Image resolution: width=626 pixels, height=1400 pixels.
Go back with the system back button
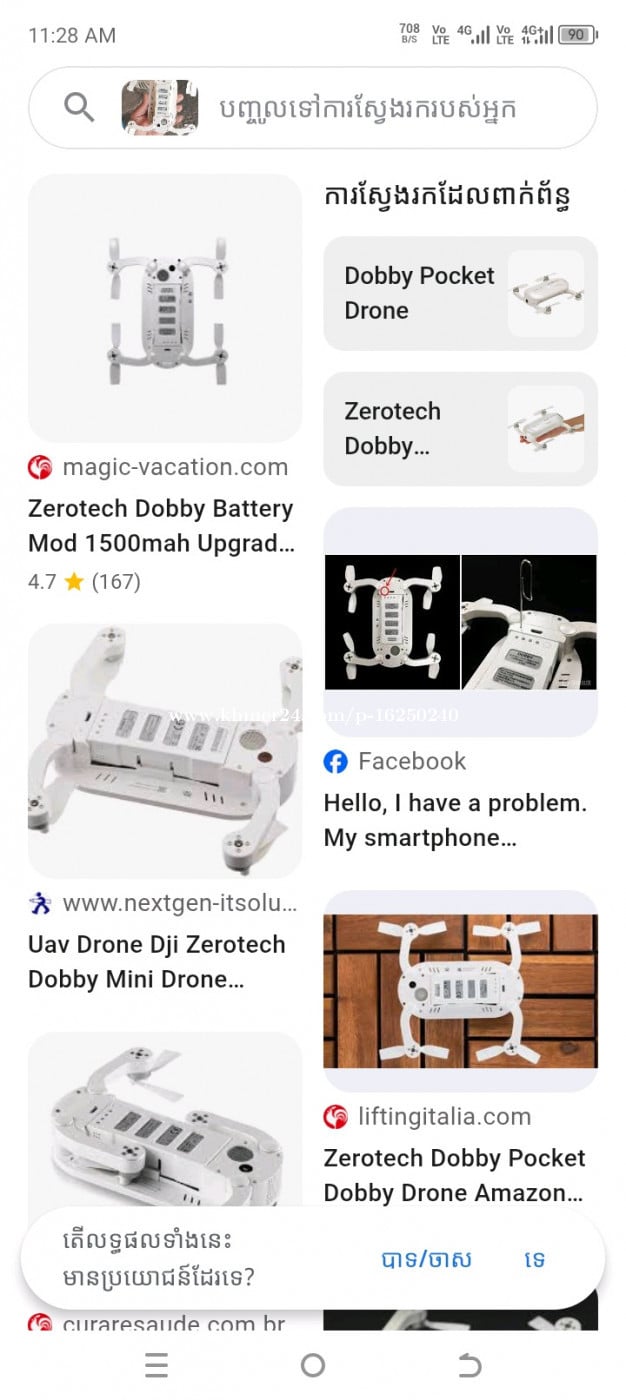[469, 1365]
